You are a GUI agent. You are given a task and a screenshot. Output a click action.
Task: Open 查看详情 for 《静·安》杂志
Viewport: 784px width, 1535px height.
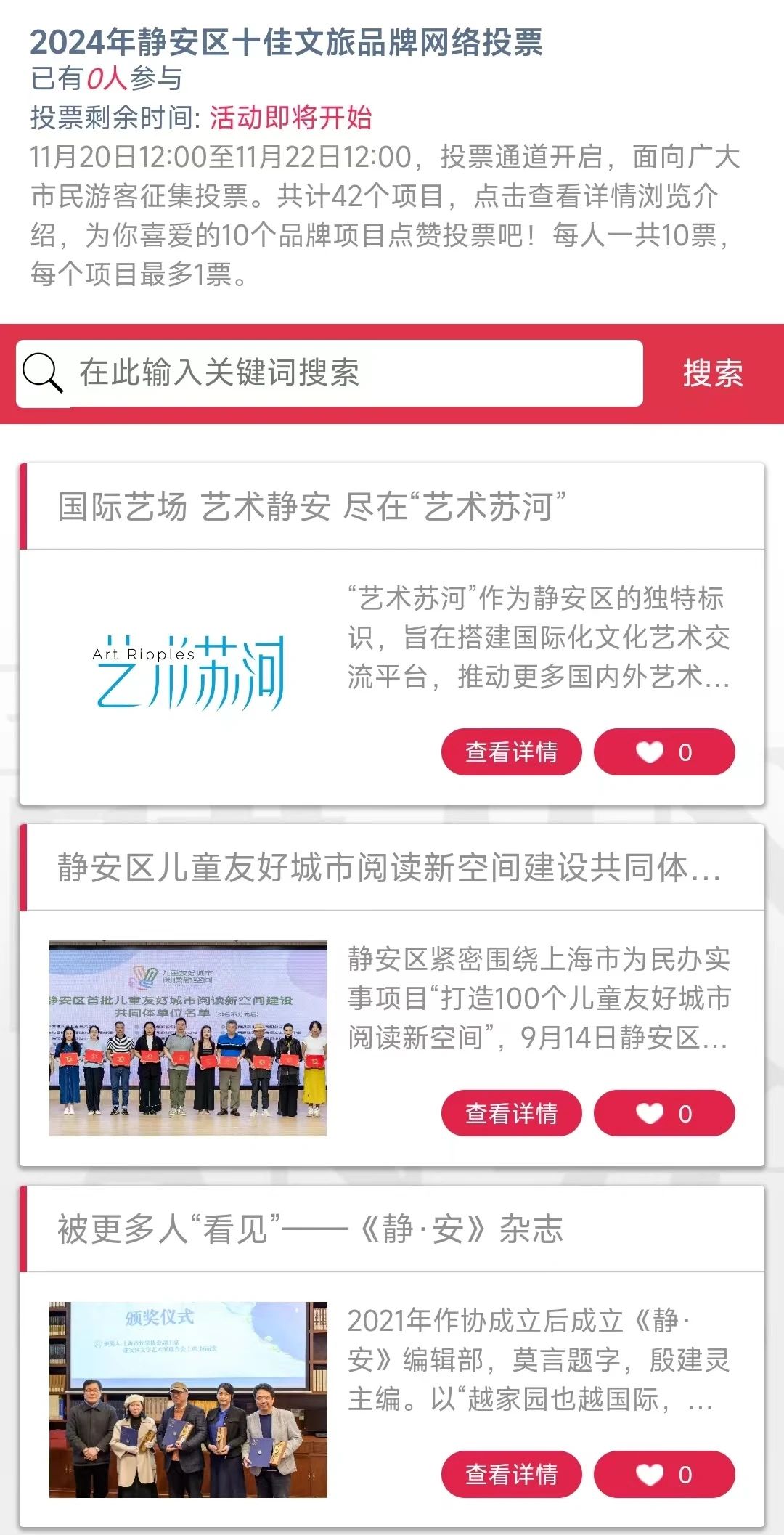pyautogui.click(x=511, y=1474)
